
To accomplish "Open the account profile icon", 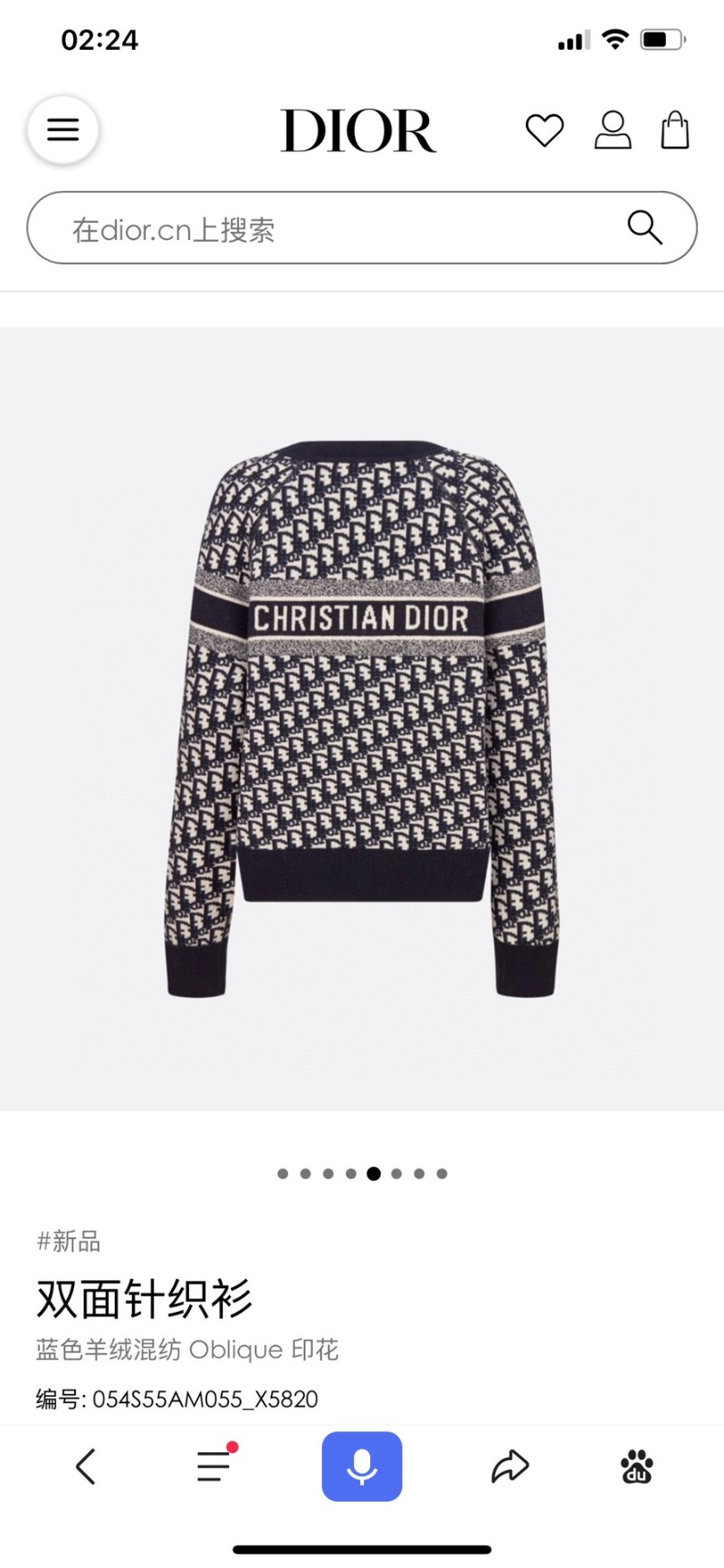I will tap(613, 130).
